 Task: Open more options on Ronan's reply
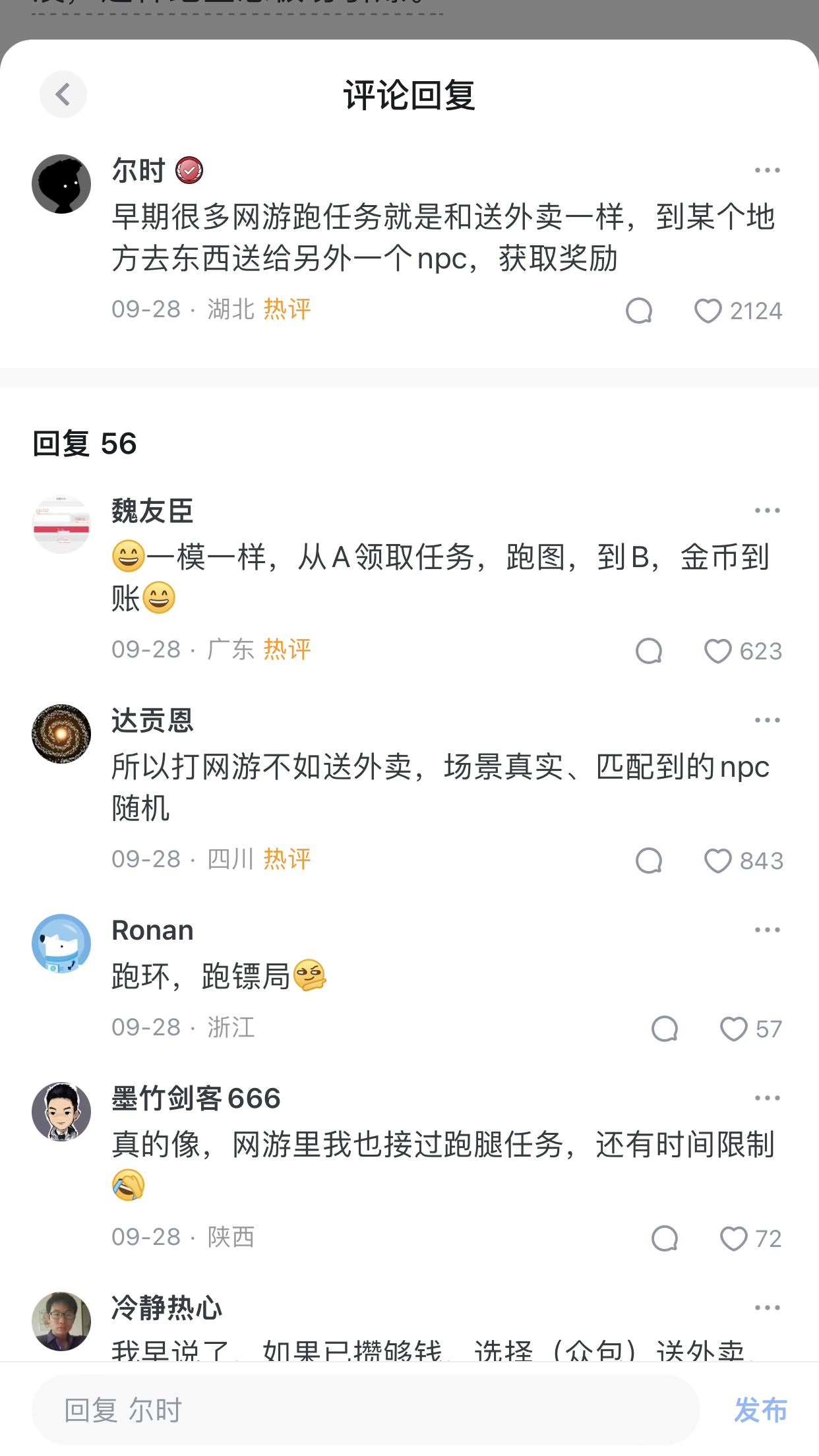coord(767,930)
